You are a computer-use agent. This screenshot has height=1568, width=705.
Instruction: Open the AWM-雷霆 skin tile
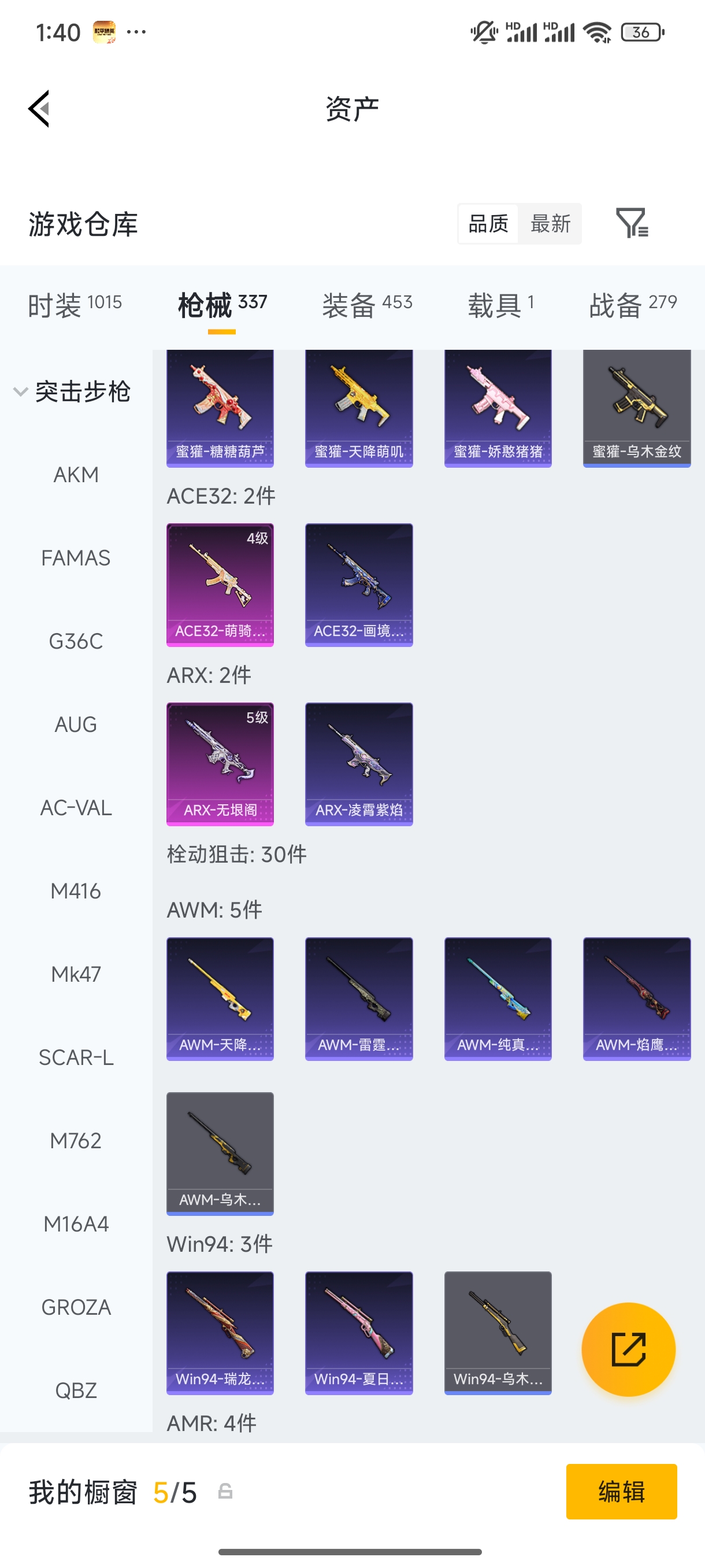tap(359, 999)
